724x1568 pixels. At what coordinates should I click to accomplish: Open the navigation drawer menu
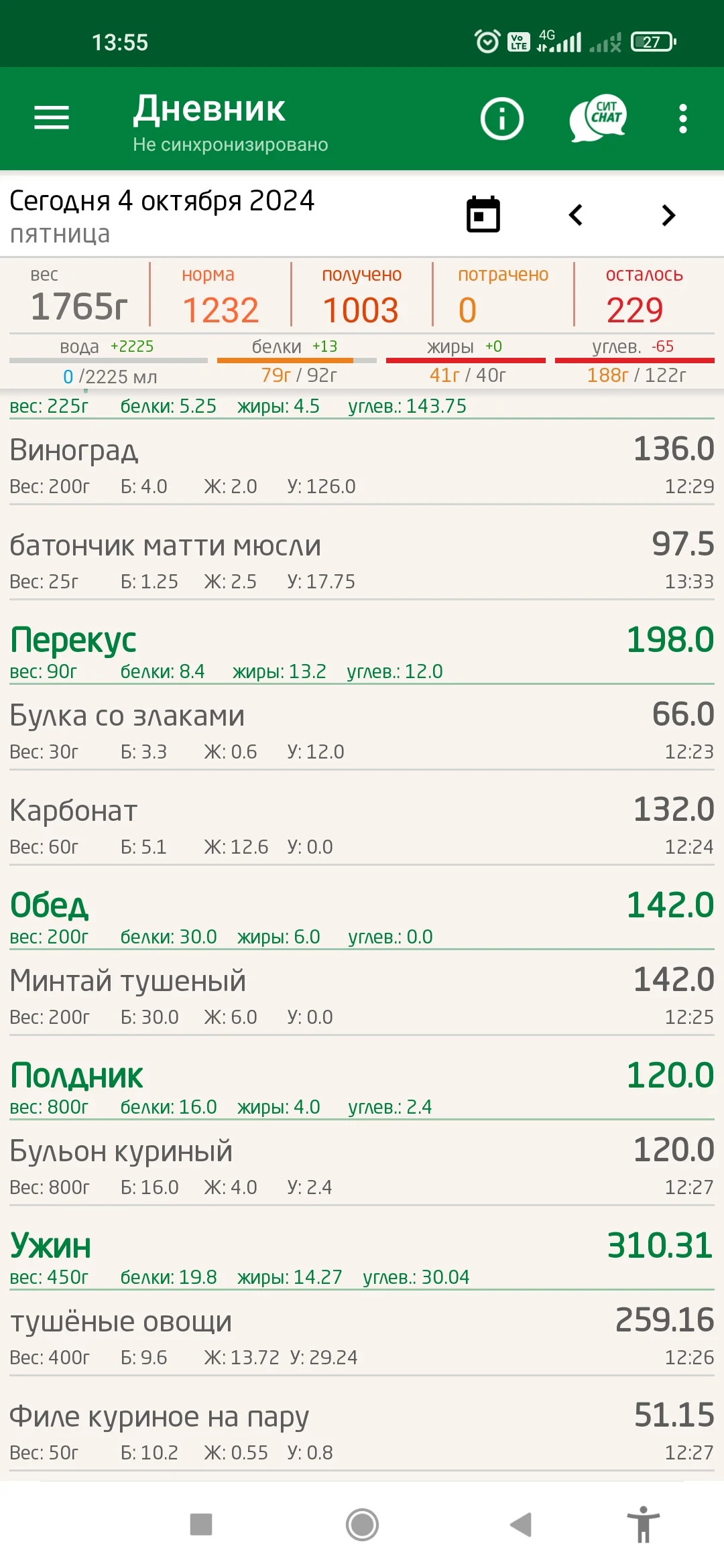point(51,117)
